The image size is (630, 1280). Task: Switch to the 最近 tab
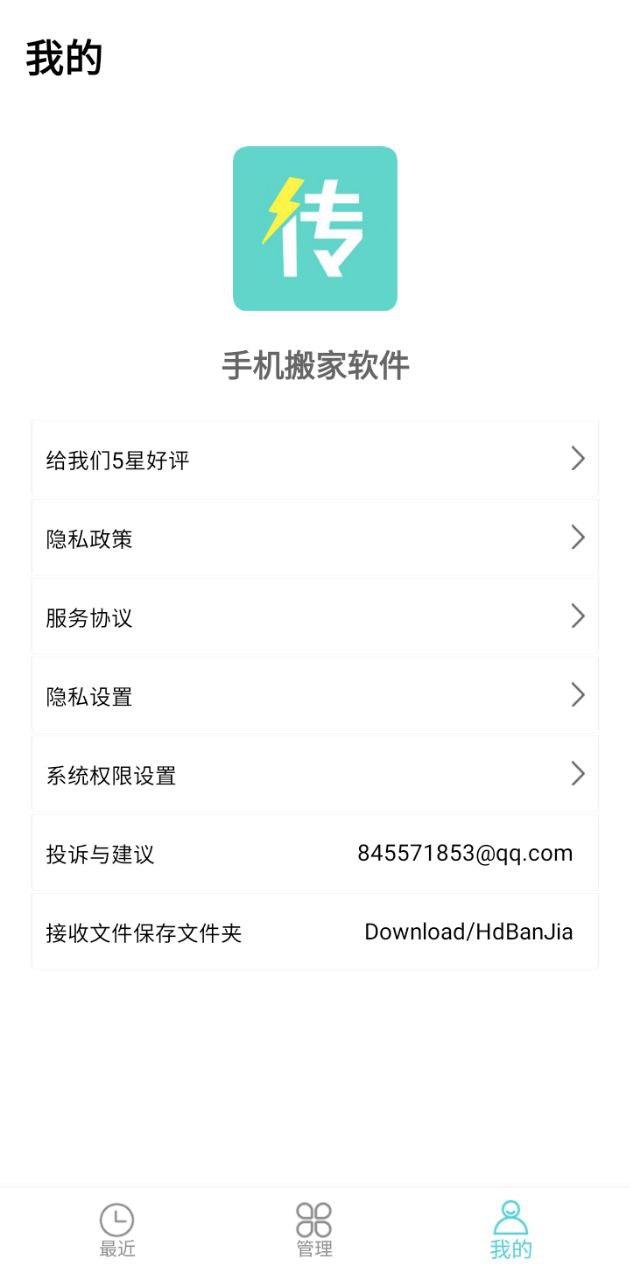tap(117, 1231)
